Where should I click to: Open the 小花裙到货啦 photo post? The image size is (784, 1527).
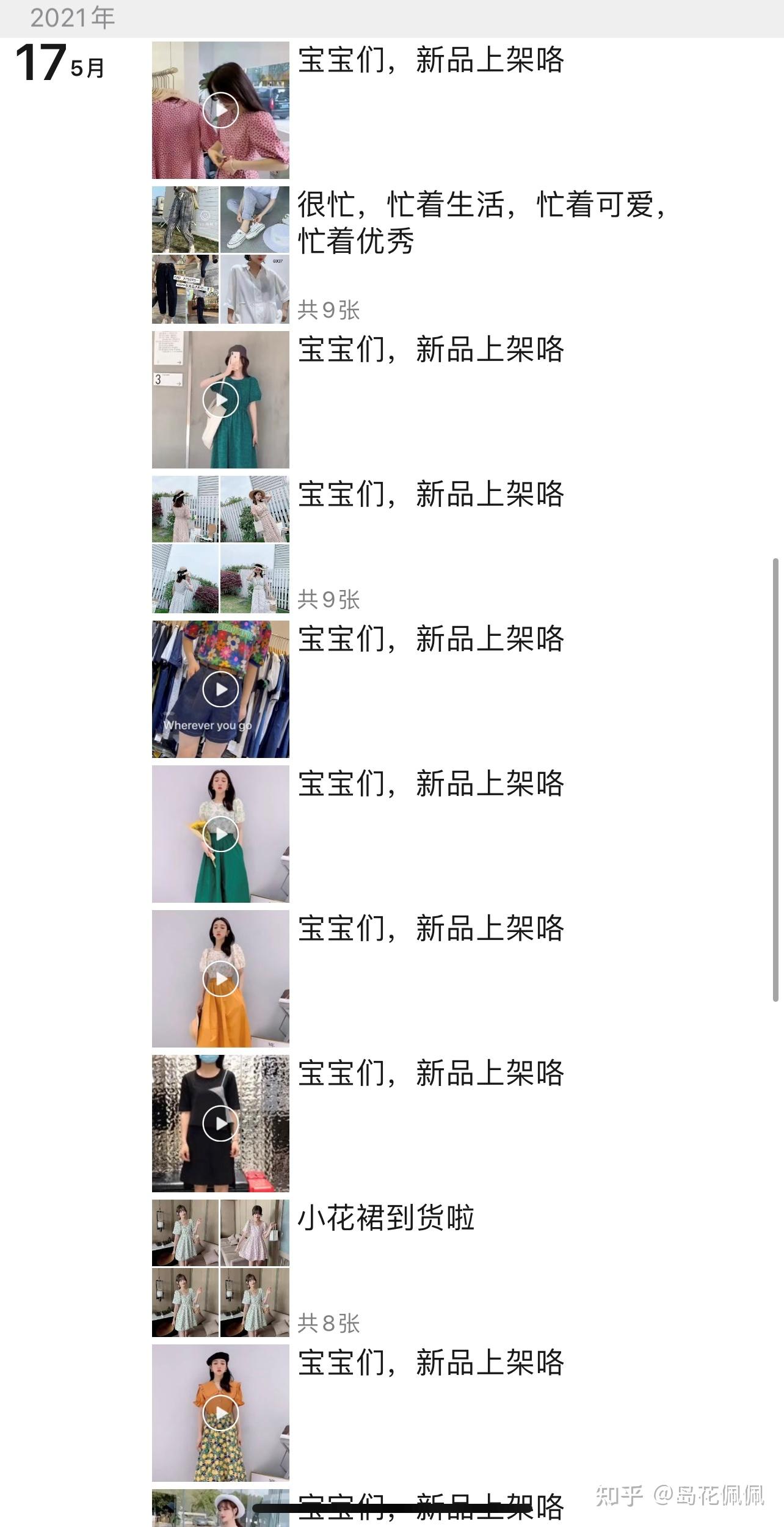click(220, 1268)
